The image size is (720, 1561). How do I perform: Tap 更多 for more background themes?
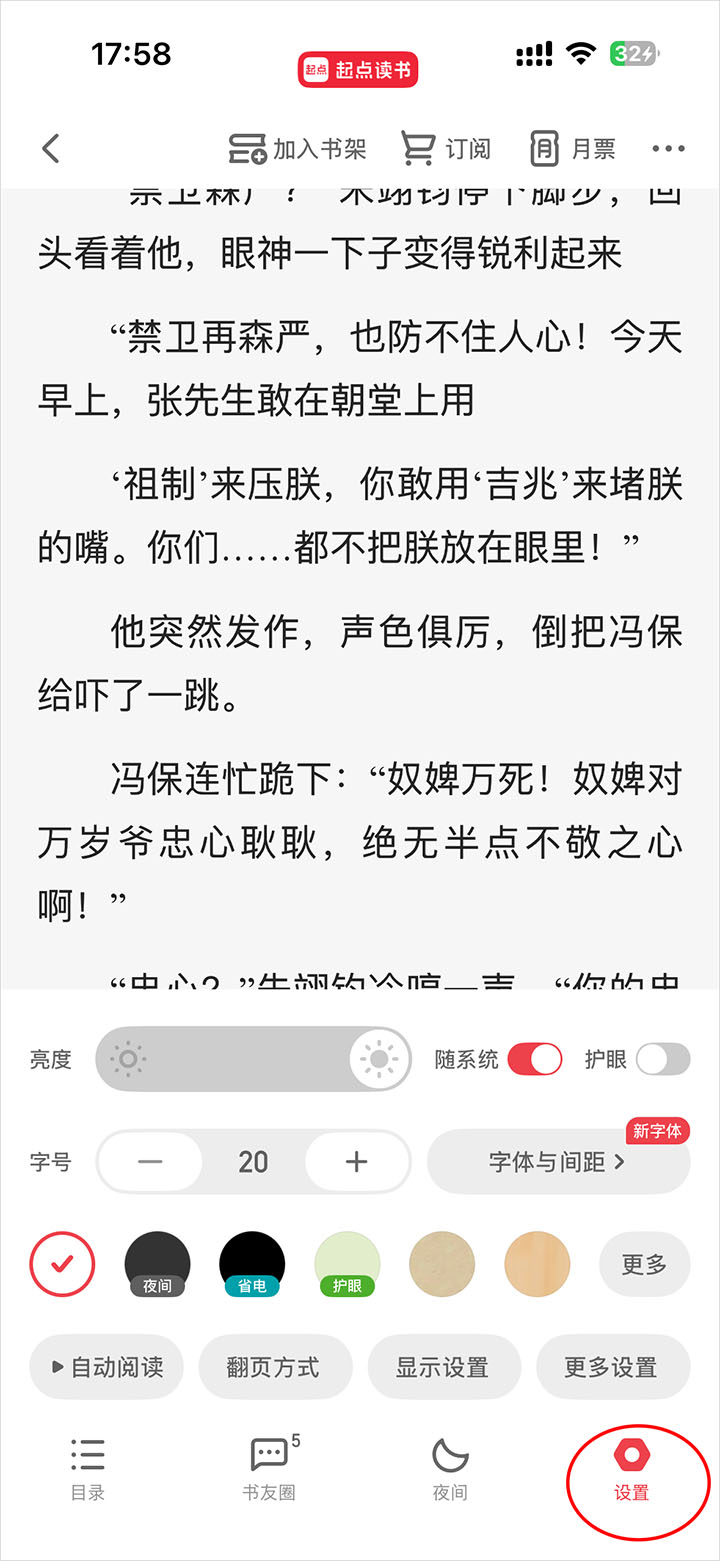644,1264
